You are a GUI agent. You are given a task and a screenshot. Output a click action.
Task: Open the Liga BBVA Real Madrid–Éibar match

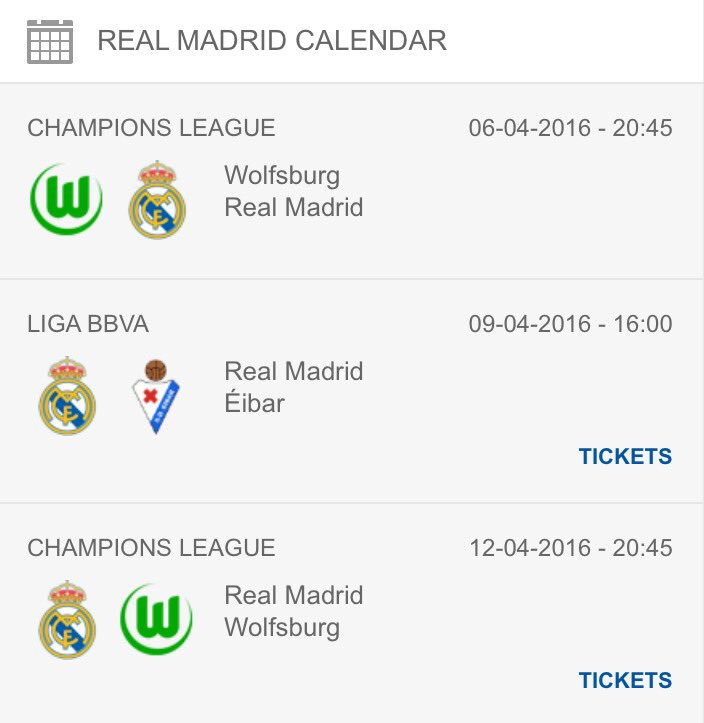point(293,388)
